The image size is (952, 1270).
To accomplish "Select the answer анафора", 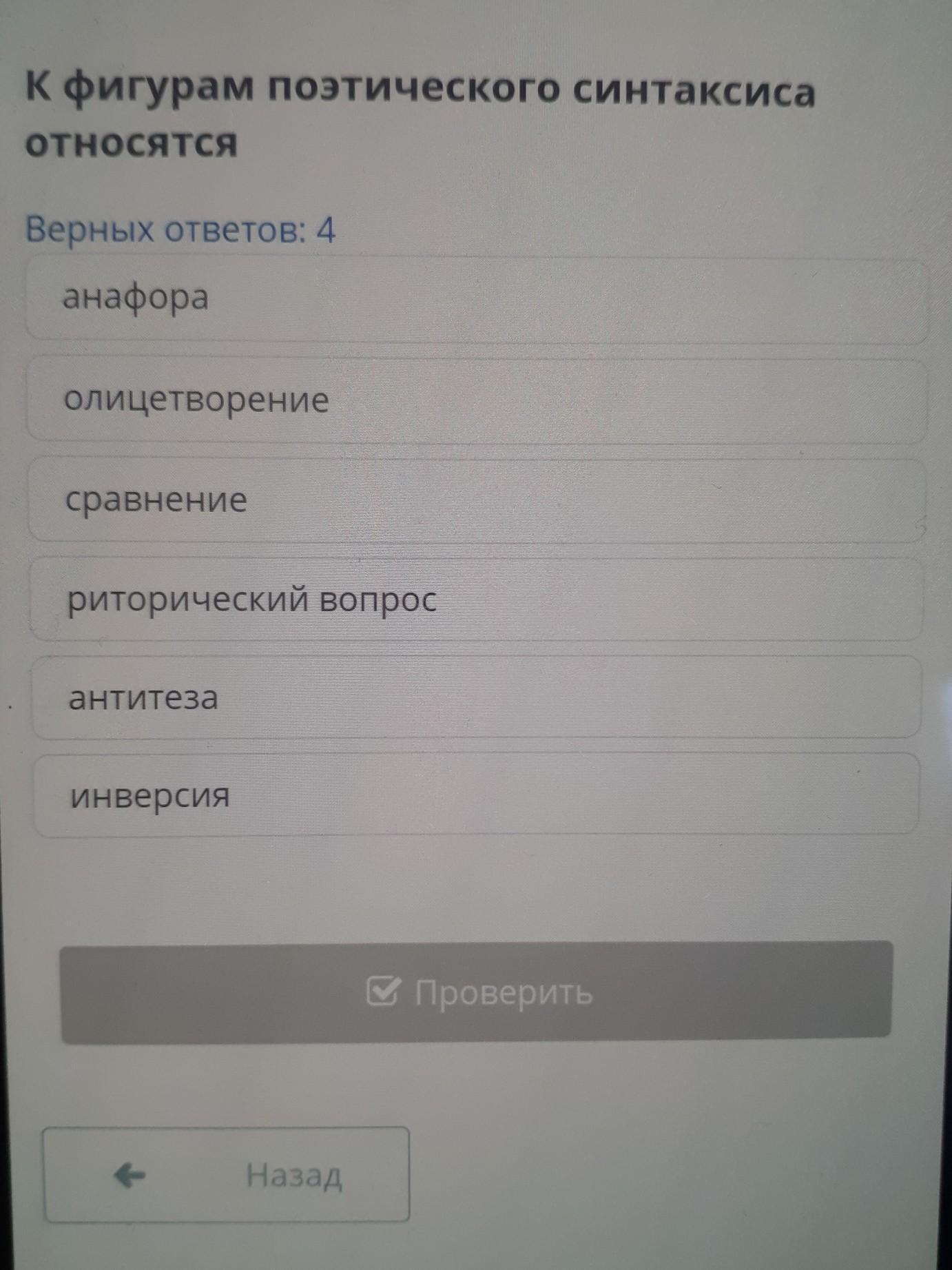I will [475, 299].
